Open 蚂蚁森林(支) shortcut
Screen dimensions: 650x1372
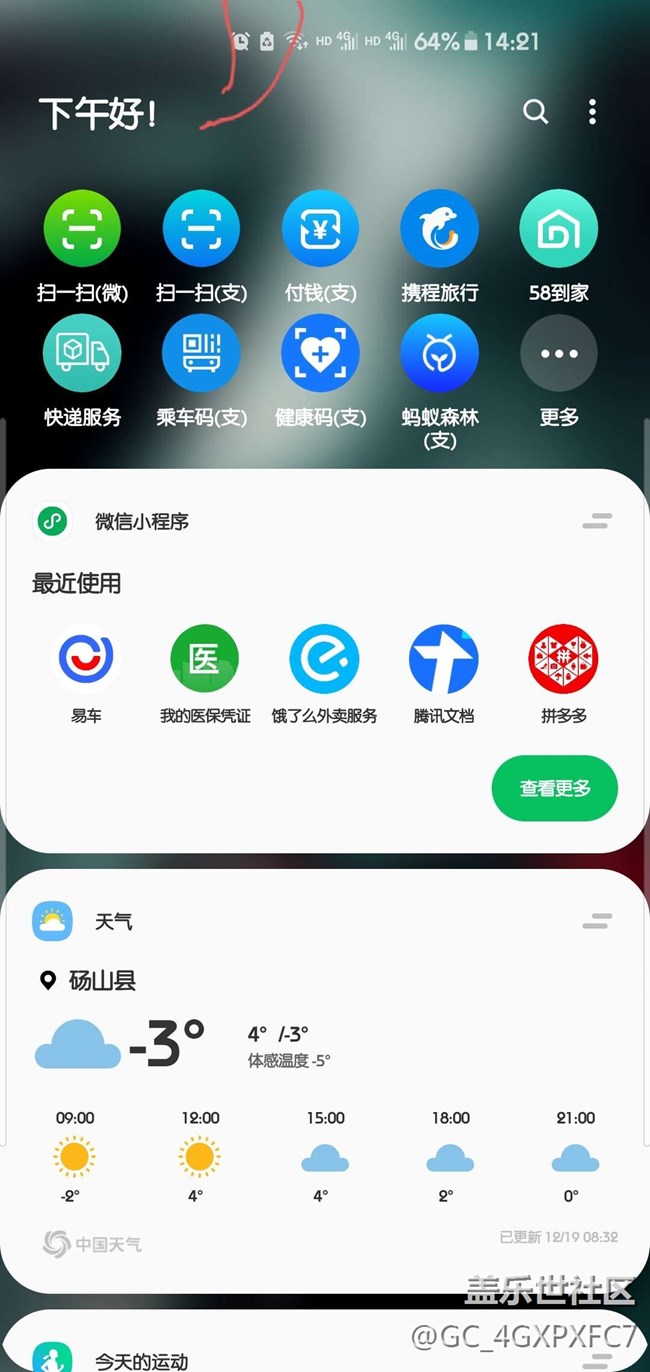tap(439, 353)
